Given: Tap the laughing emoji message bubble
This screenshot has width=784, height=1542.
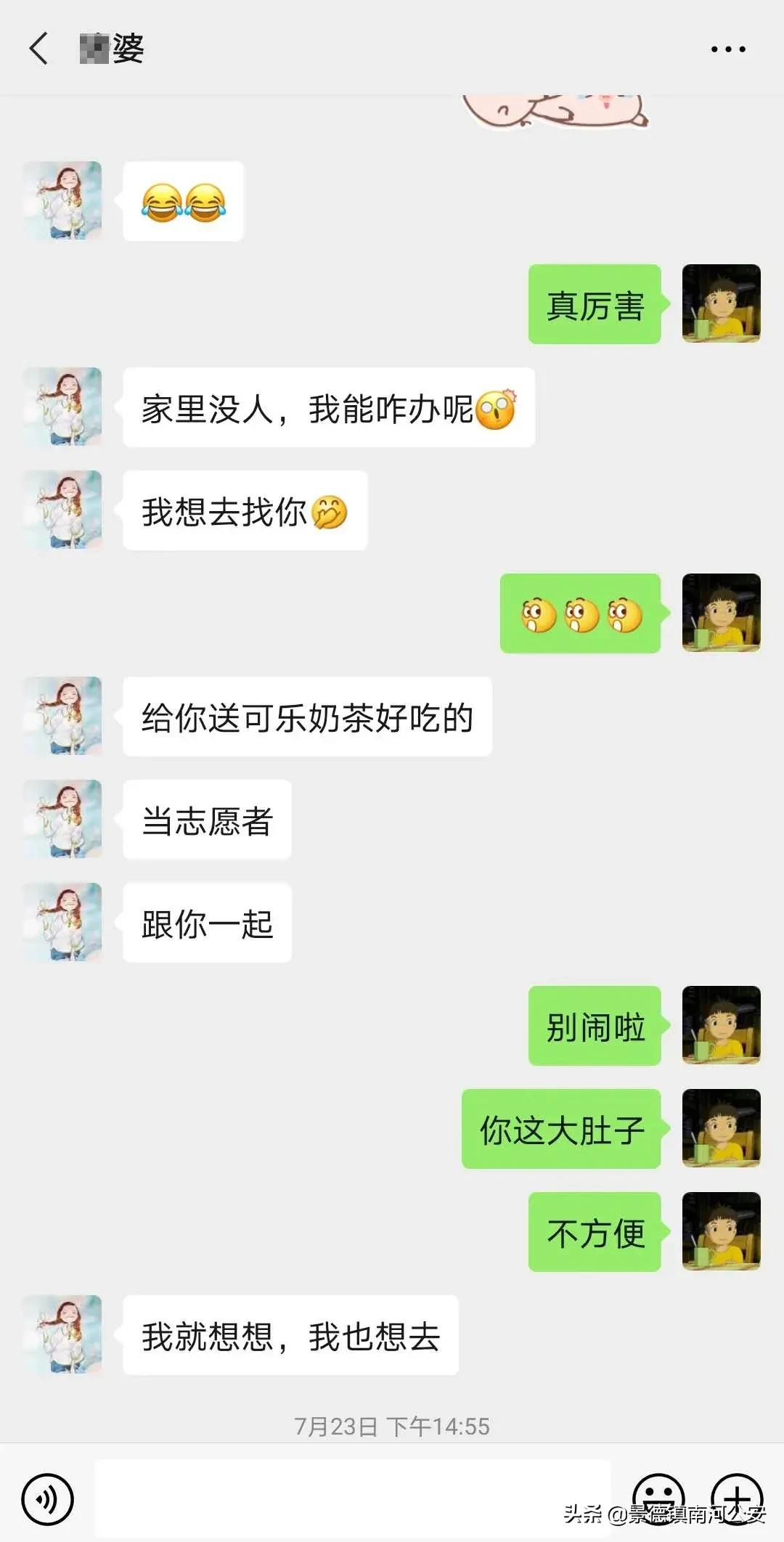Looking at the screenshot, I should click(x=182, y=201).
